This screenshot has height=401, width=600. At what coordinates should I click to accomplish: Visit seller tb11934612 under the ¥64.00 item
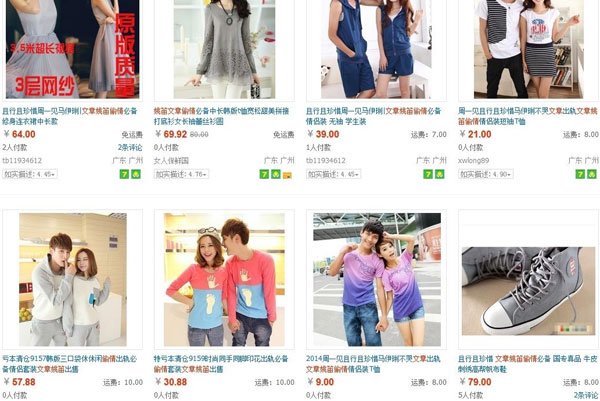22,160
